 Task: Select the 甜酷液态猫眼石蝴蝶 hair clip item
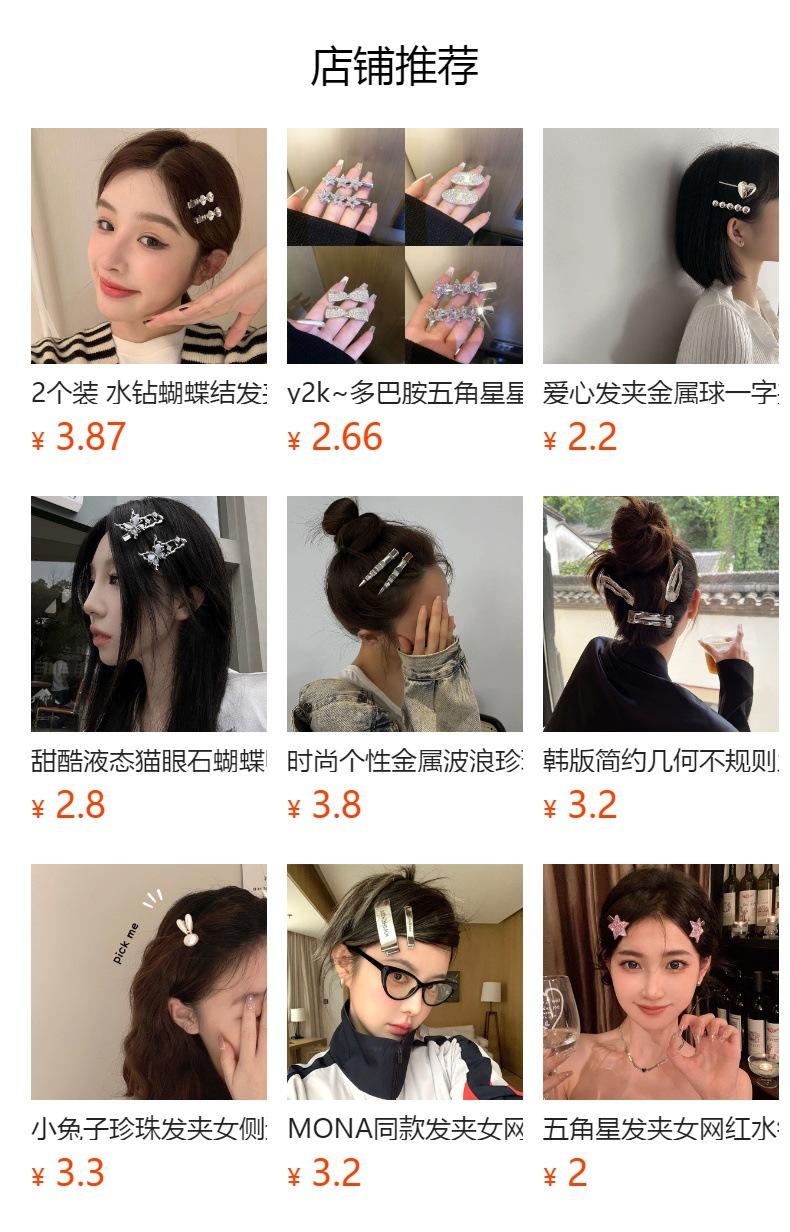pos(149,660)
